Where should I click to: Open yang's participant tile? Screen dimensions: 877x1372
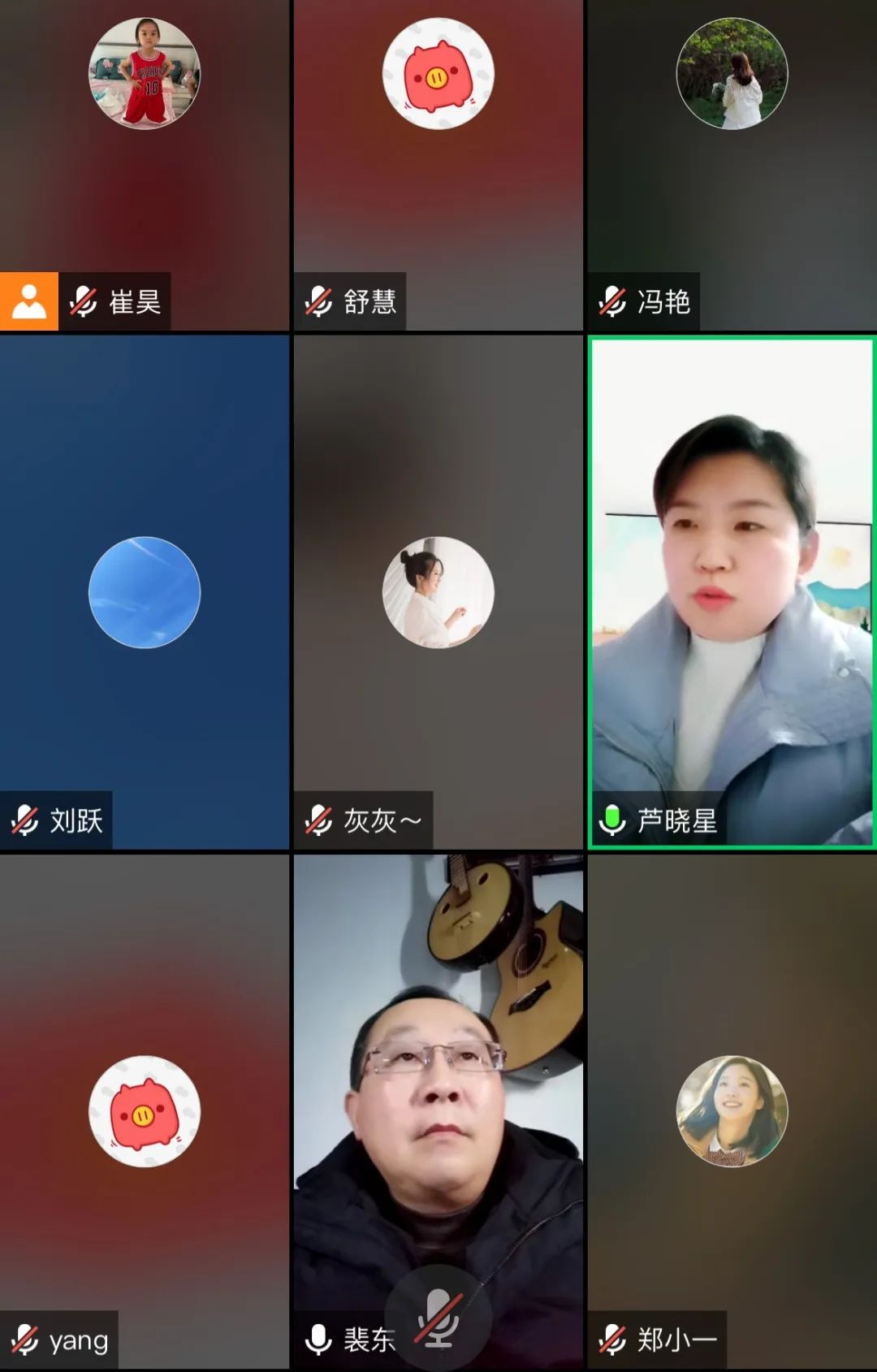point(145,1110)
